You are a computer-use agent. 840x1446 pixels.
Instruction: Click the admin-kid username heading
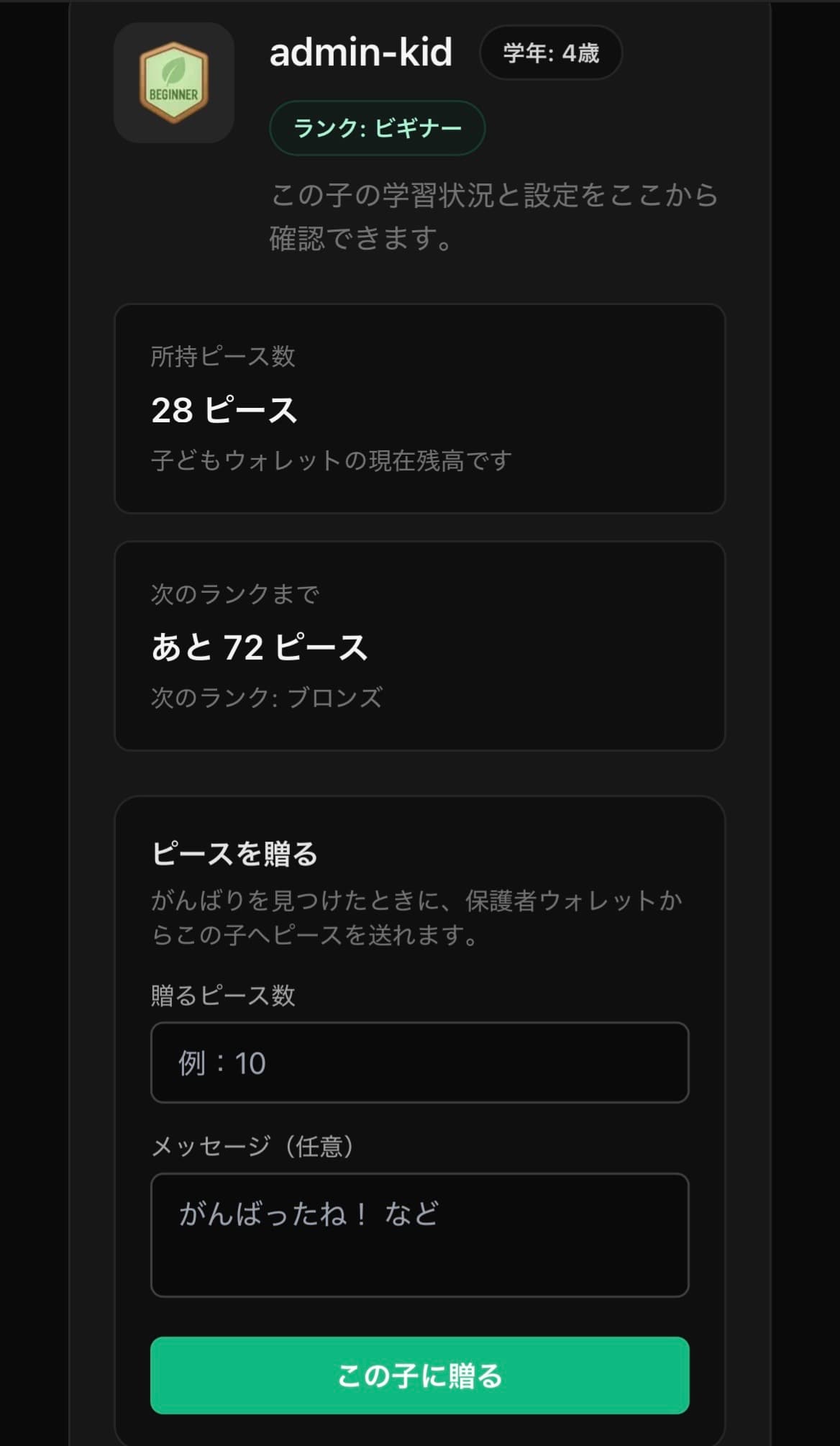click(361, 53)
